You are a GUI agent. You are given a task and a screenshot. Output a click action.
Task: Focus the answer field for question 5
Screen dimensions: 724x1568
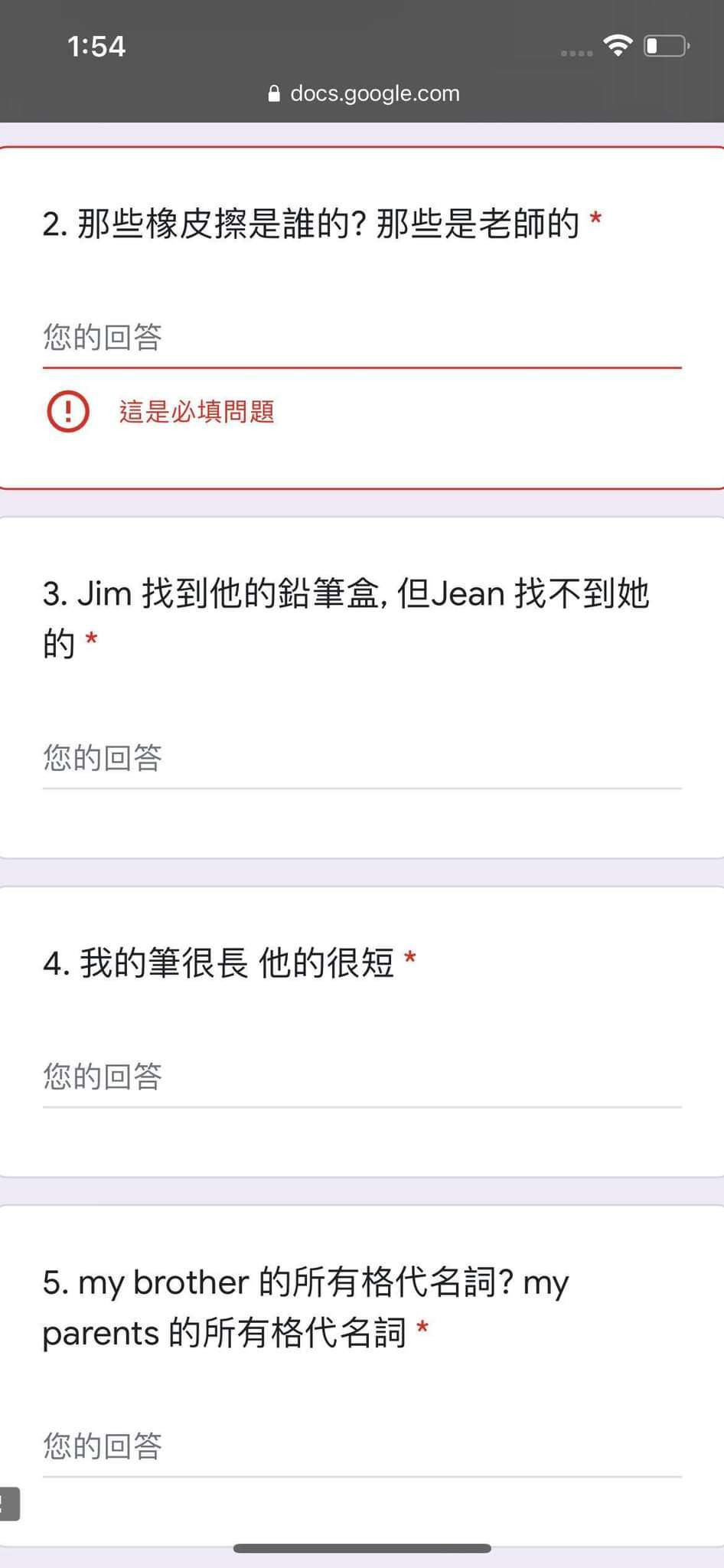point(362,1446)
